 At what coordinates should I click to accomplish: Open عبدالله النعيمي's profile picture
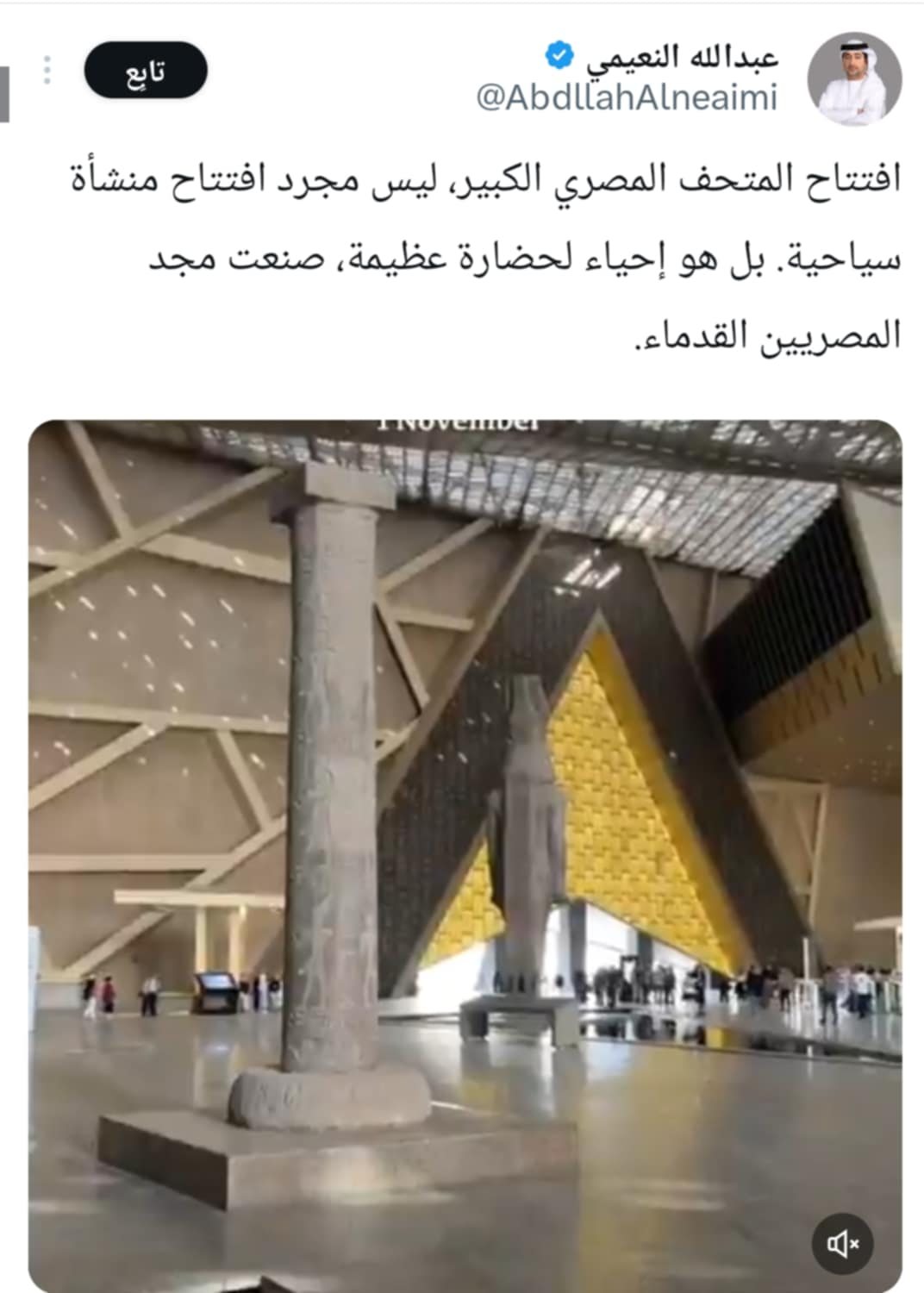coord(854,80)
